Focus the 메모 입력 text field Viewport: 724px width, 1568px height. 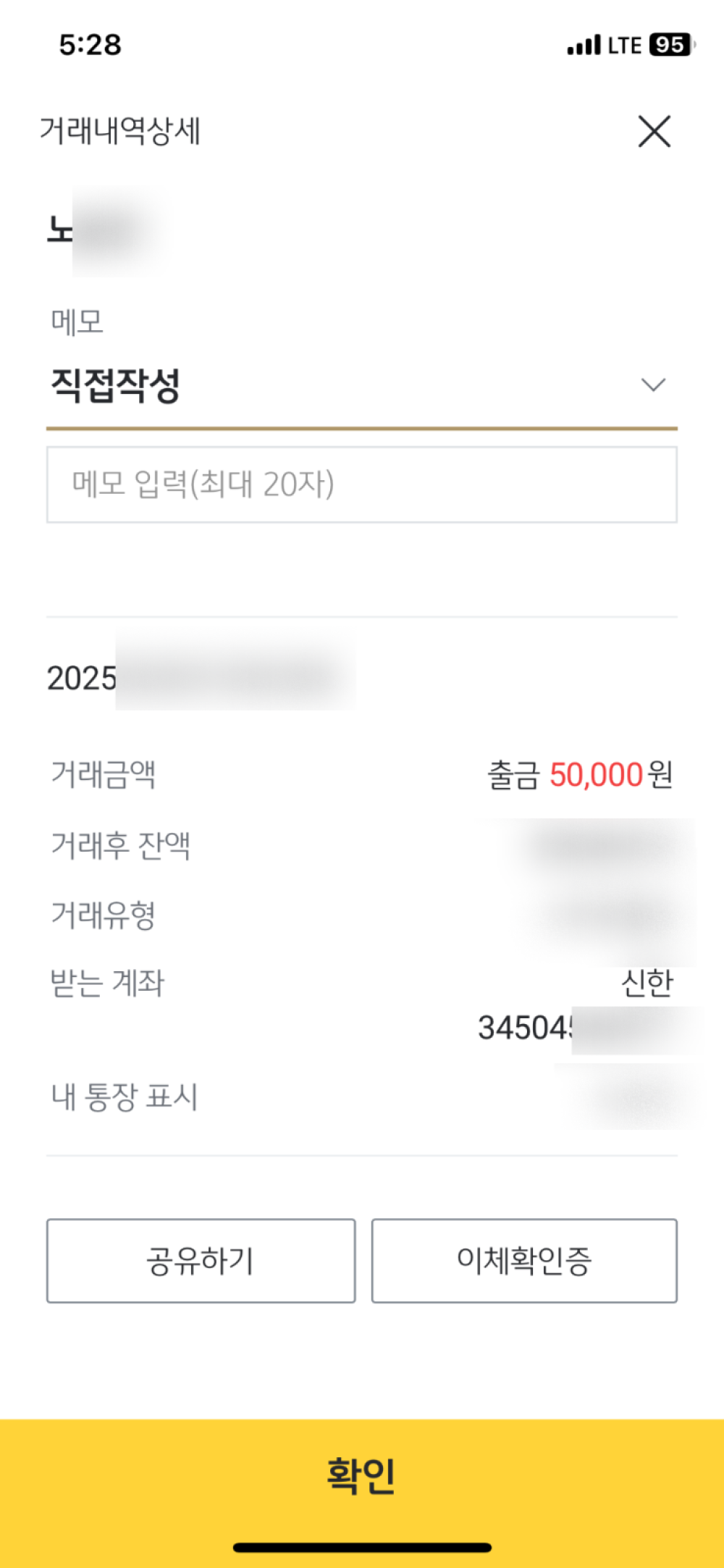(362, 485)
